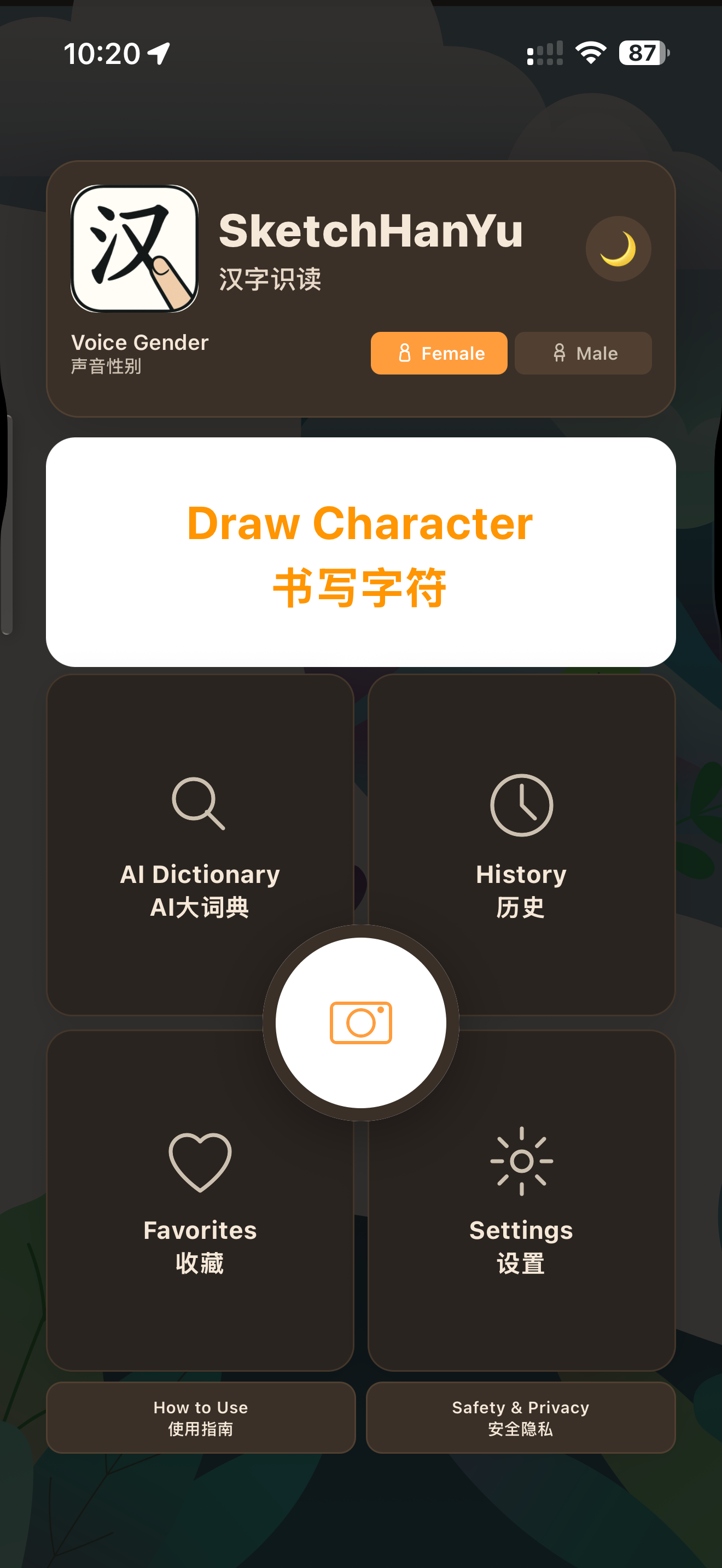The width and height of the screenshot is (722, 1568).
Task: Tap the female figure icon on Female button
Action: (404, 353)
